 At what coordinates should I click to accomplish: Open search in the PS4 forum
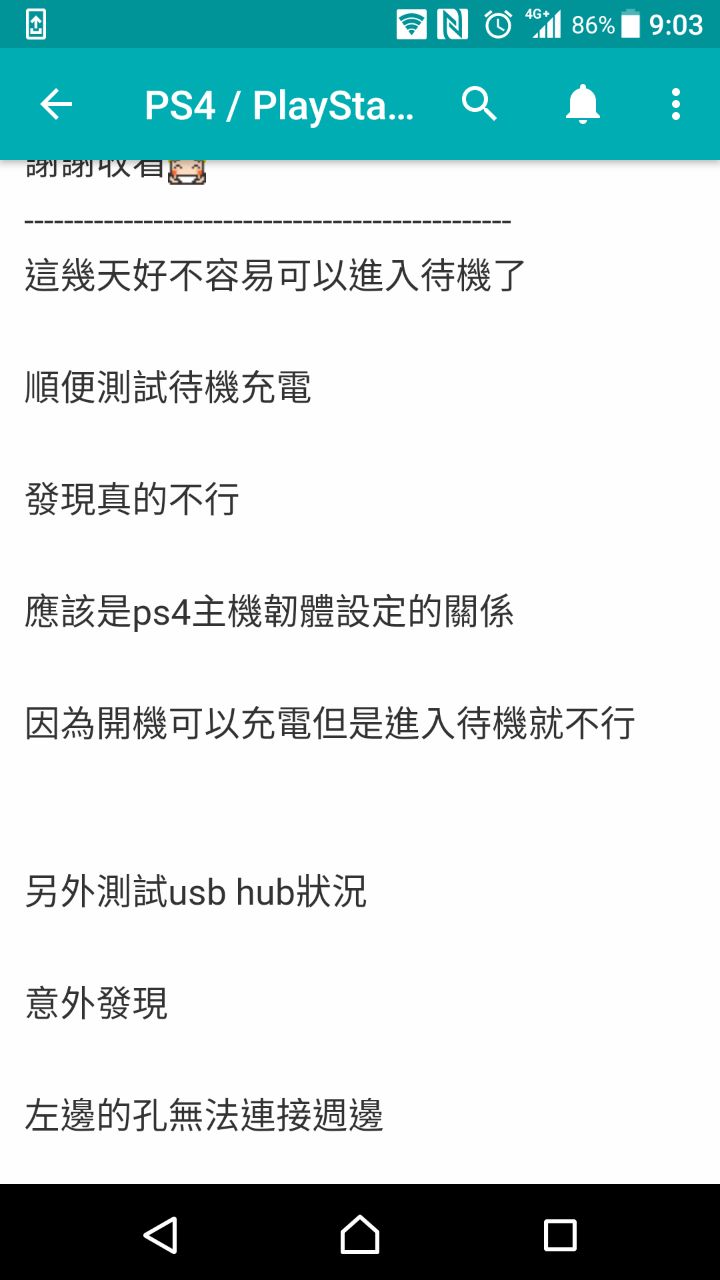tap(479, 104)
